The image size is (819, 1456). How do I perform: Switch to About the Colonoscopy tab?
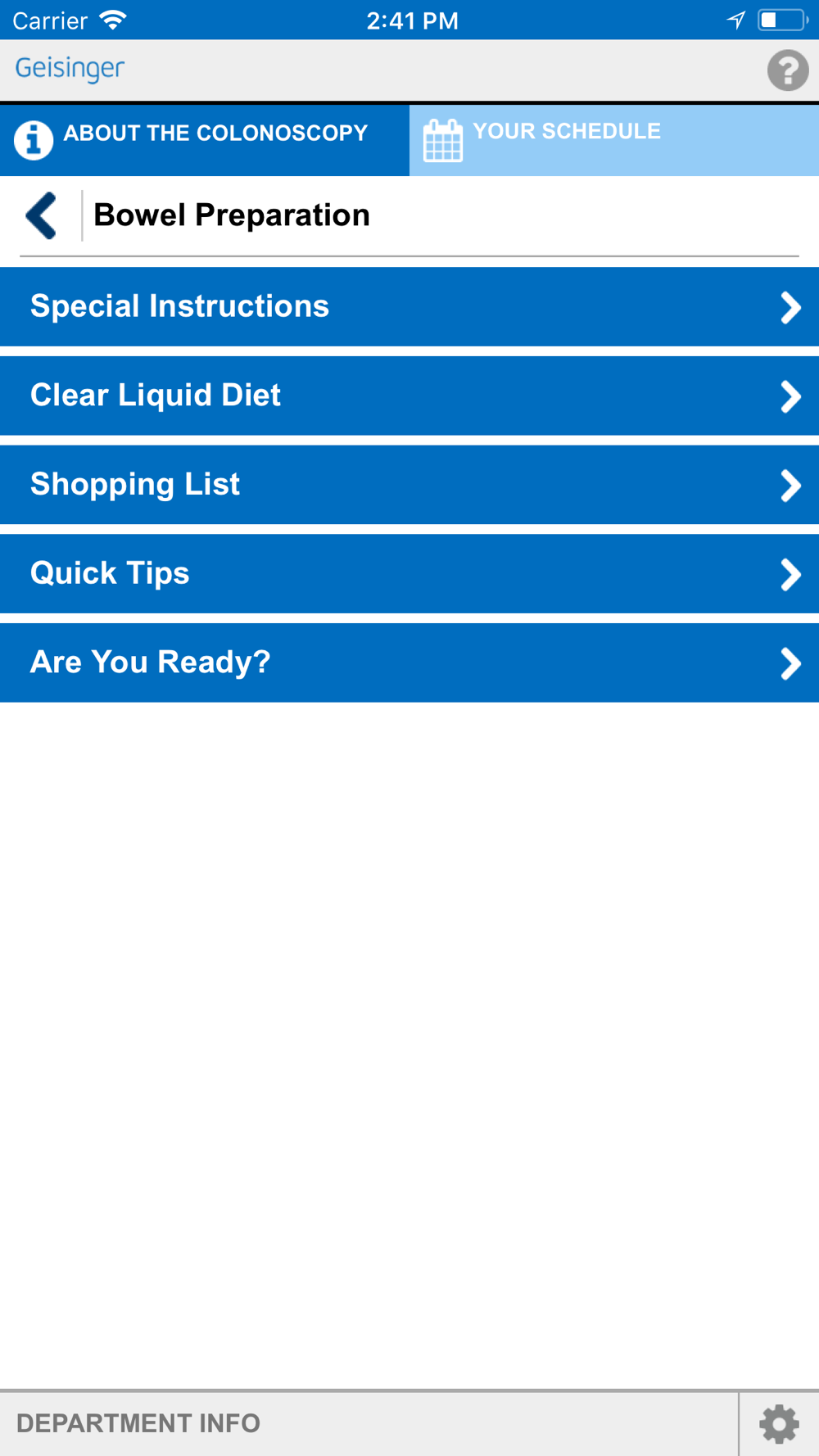205,140
